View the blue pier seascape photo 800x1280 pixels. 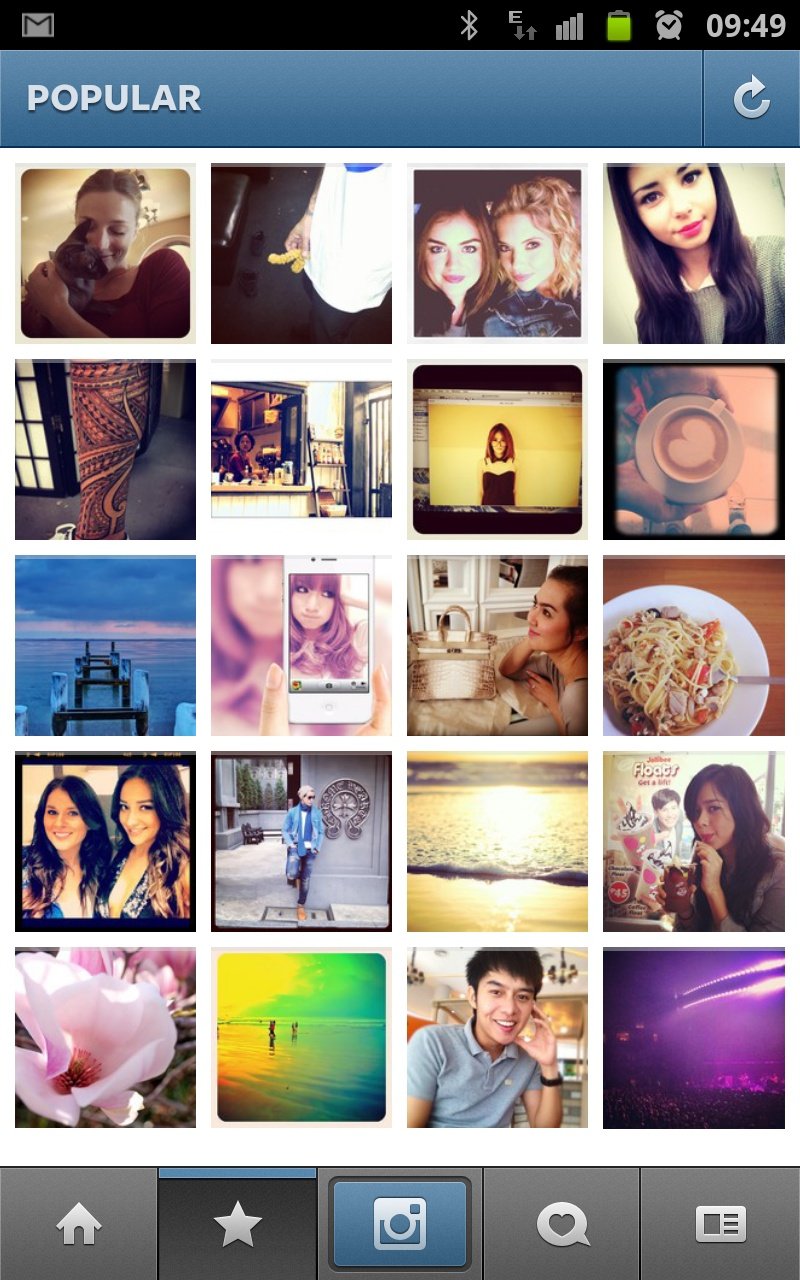105,645
